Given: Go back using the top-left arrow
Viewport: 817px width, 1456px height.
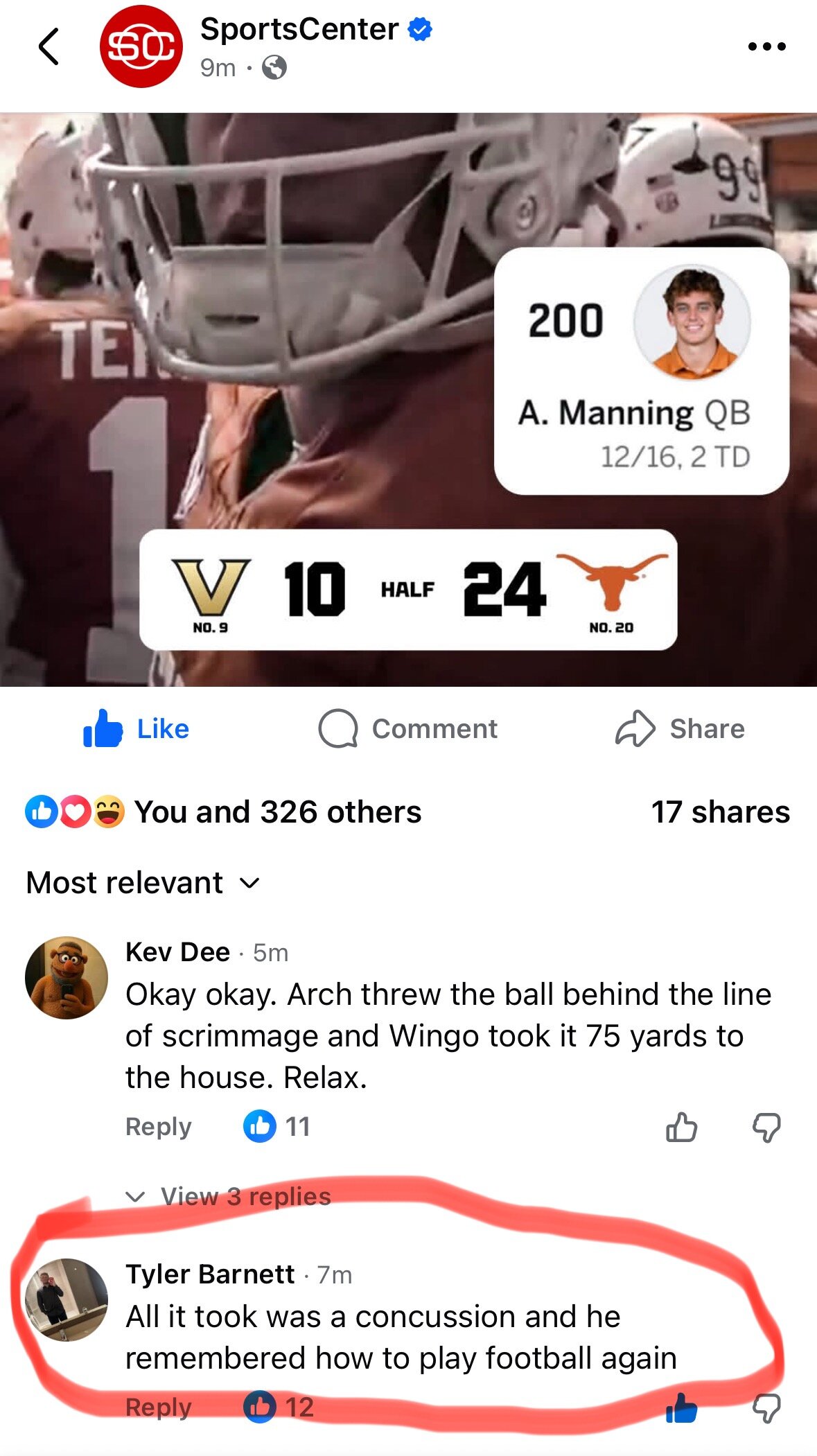Looking at the screenshot, I should (49, 46).
